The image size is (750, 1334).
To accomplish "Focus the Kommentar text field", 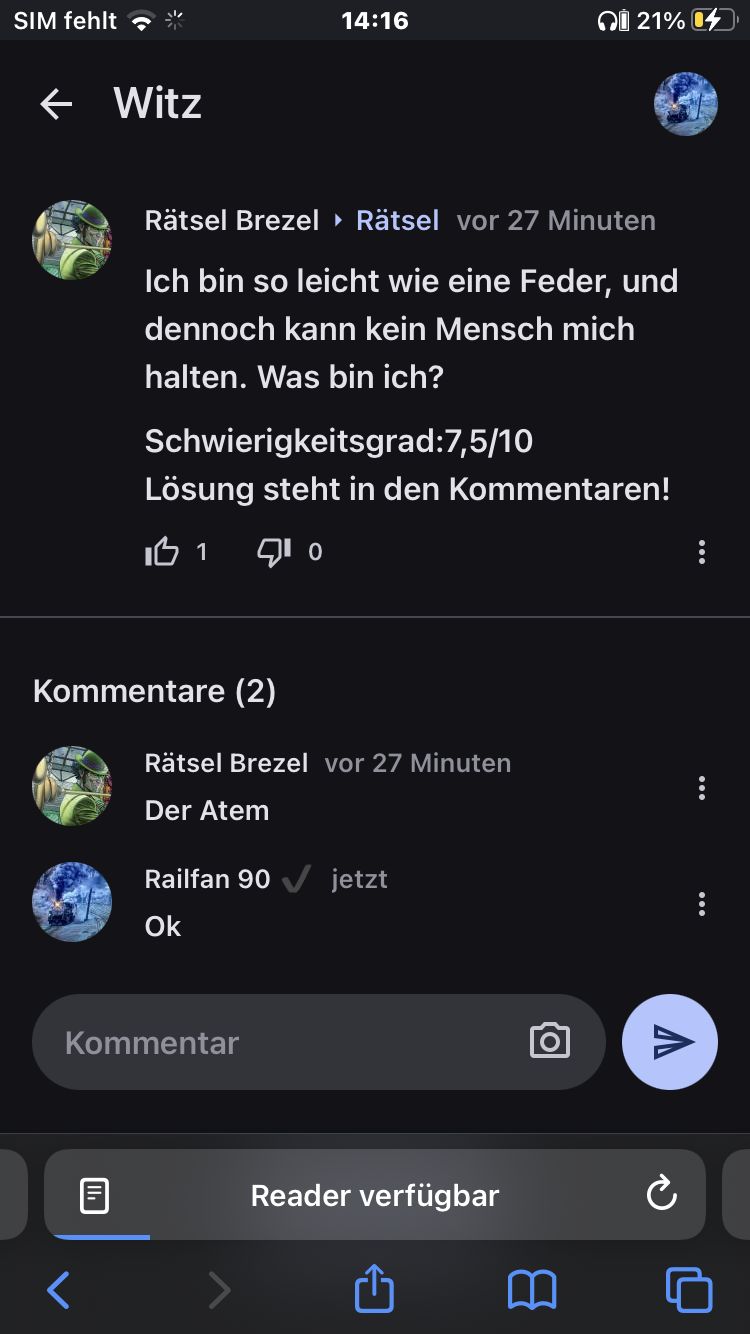I will [280, 1042].
